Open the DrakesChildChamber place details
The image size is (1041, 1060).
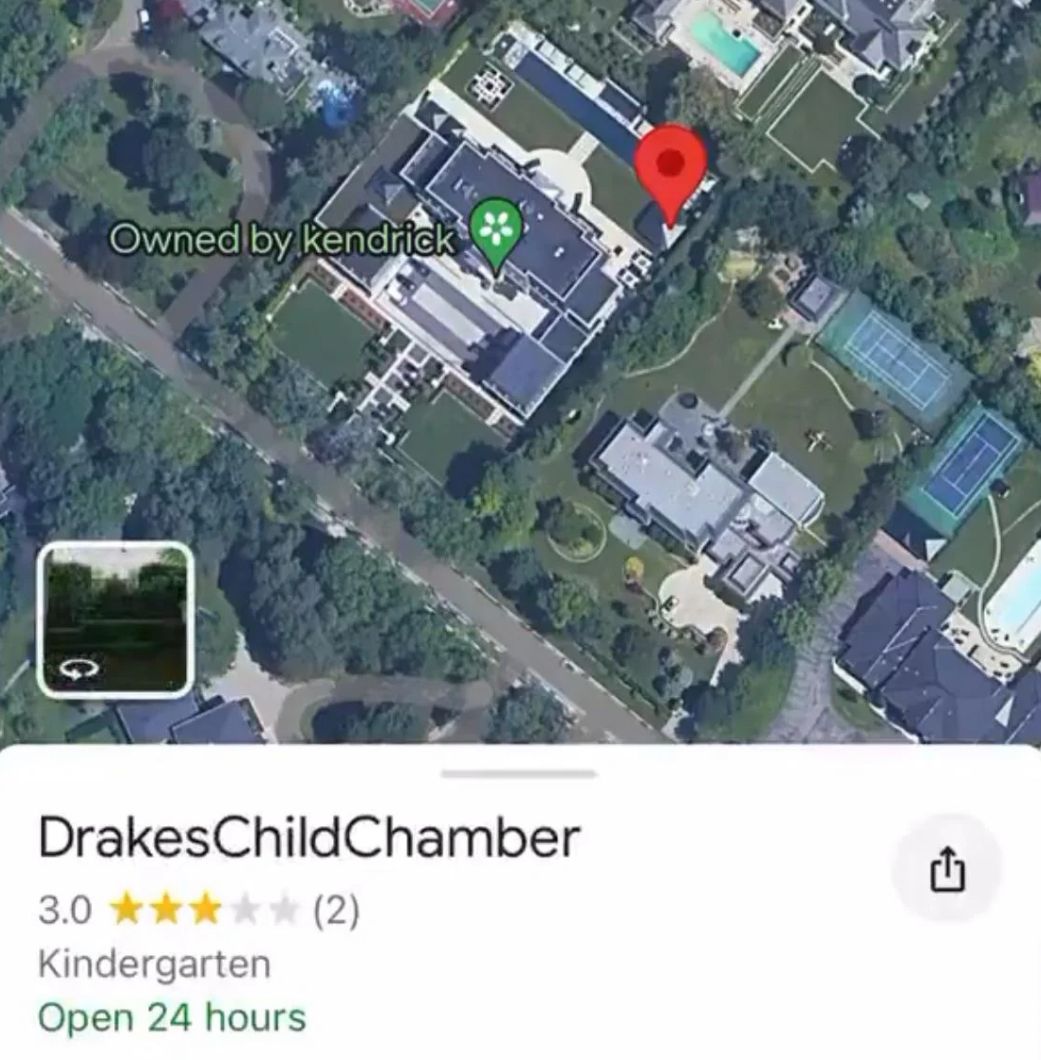pyautogui.click(x=309, y=838)
